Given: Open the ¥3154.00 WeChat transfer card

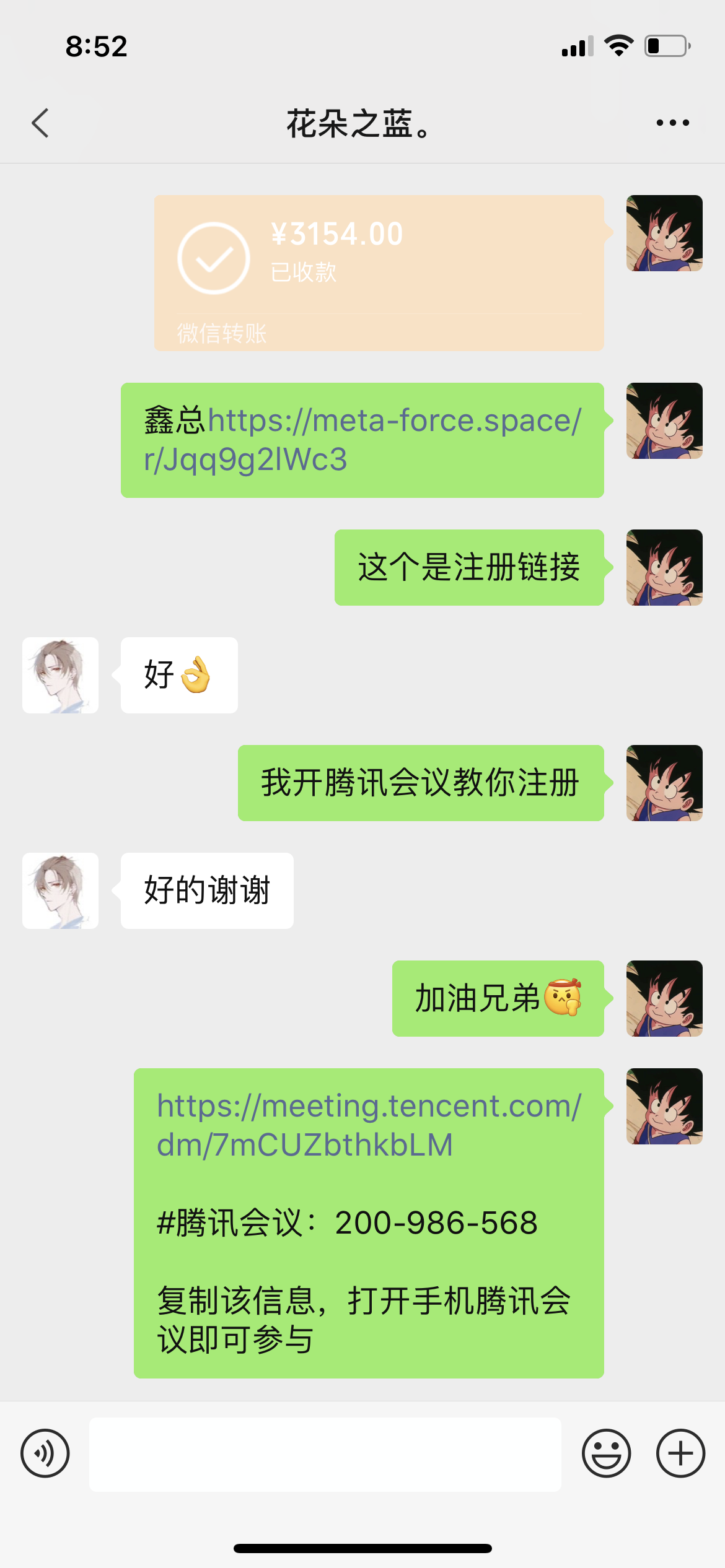Looking at the screenshot, I should (379, 272).
